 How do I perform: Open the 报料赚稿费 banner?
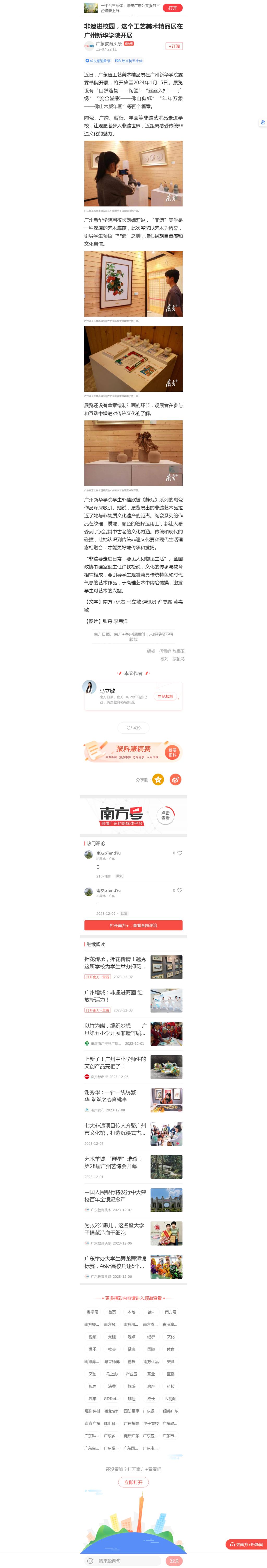click(133, 752)
